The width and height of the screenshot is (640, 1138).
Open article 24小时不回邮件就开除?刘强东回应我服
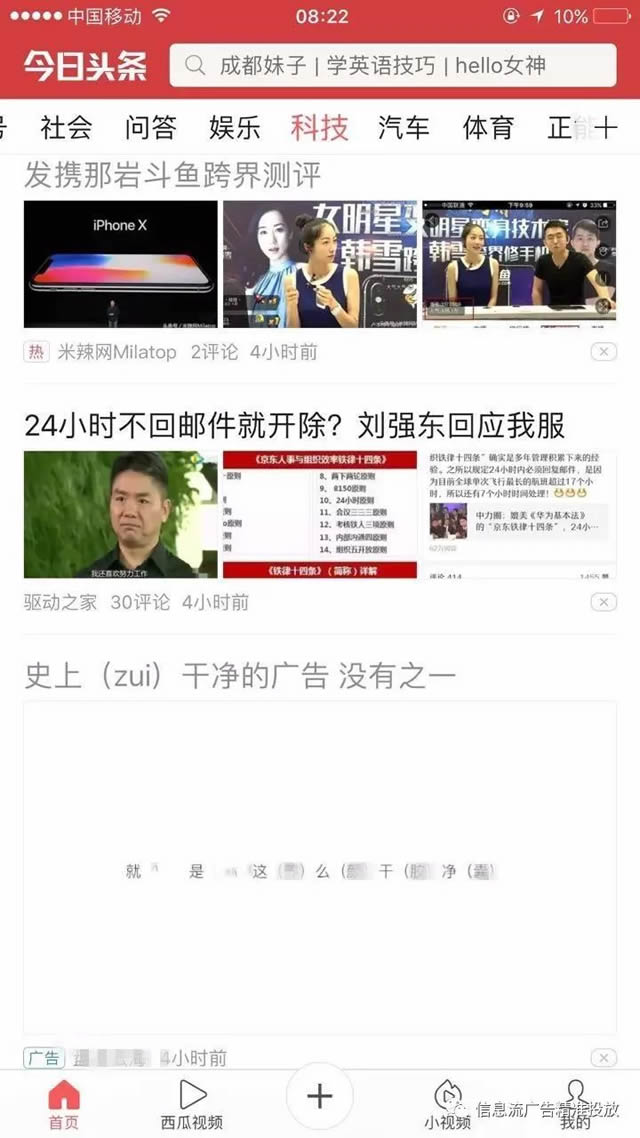coord(294,426)
